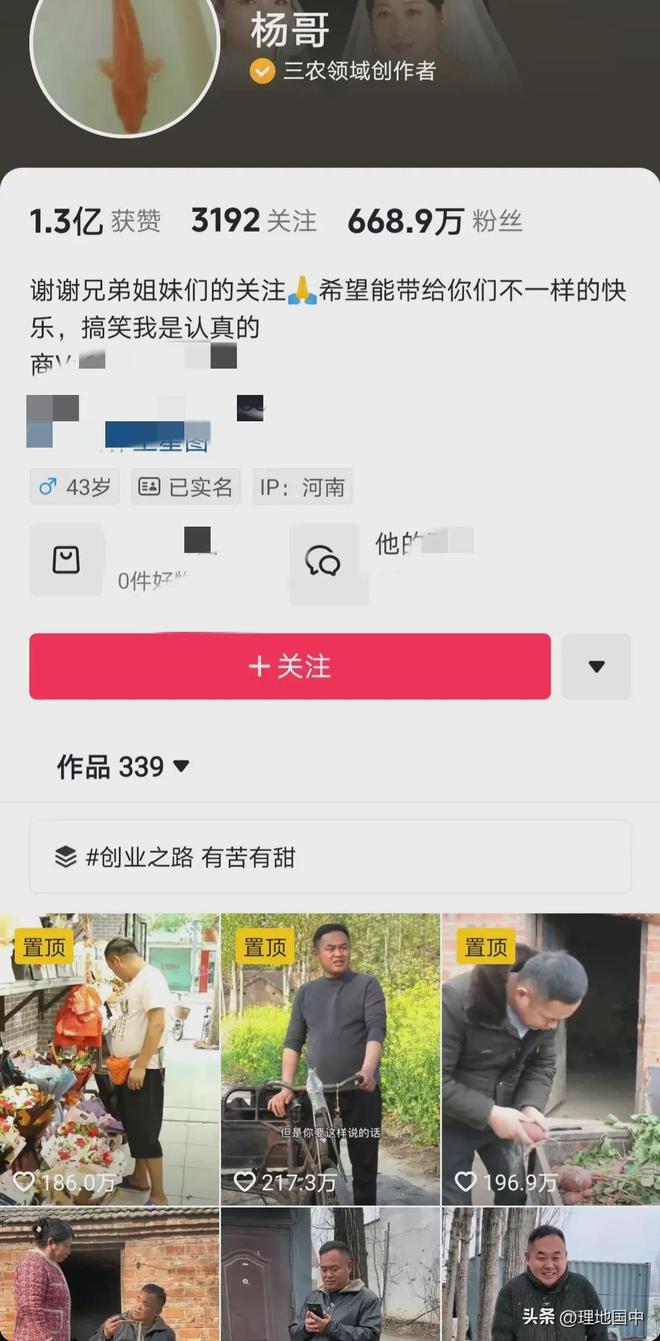Play the pinned video with 217.3万 likes
Viewport: 660px width, 1341px height.
pyautogui.click(x=330, y=1058)
